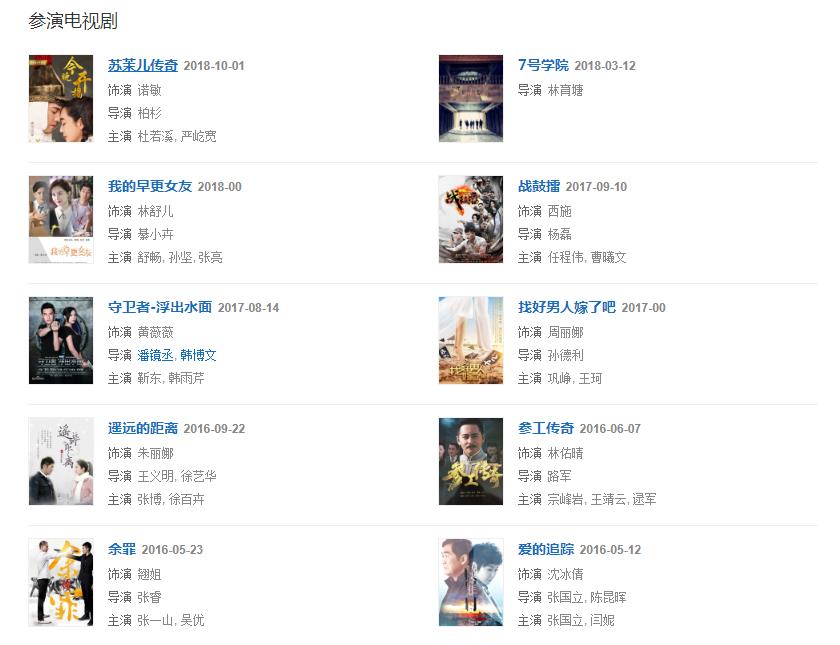Open the 余罪 title link
840x645 pixels.
[121, 550]
